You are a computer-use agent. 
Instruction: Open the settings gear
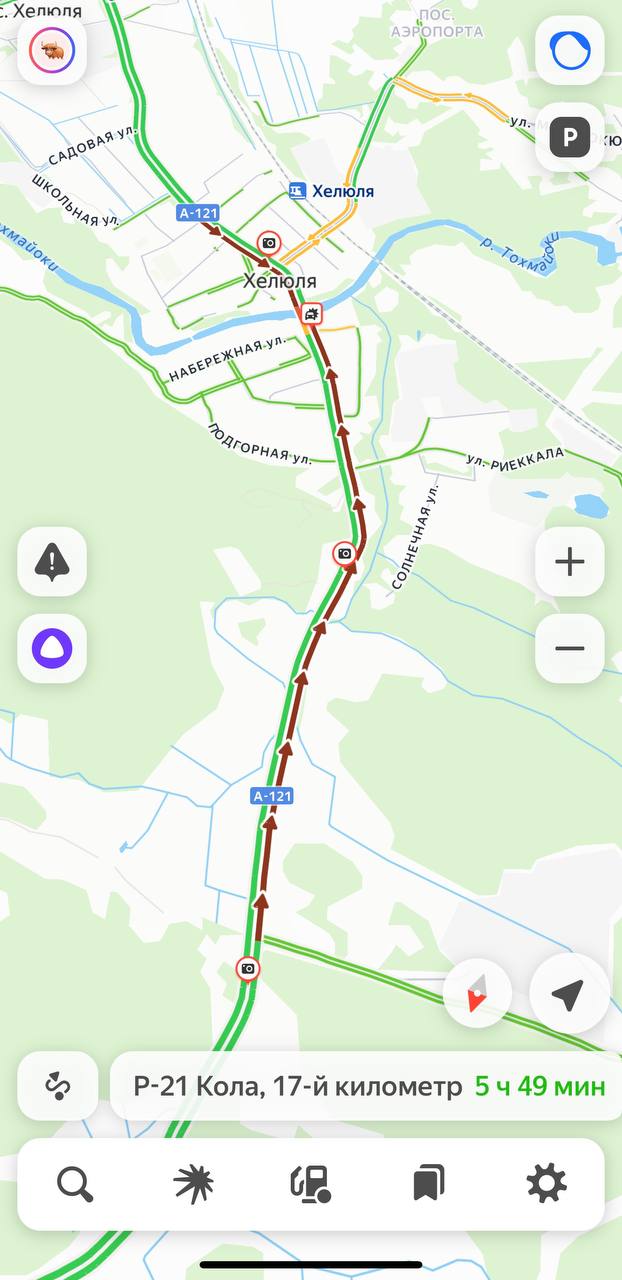point(546,1185)
